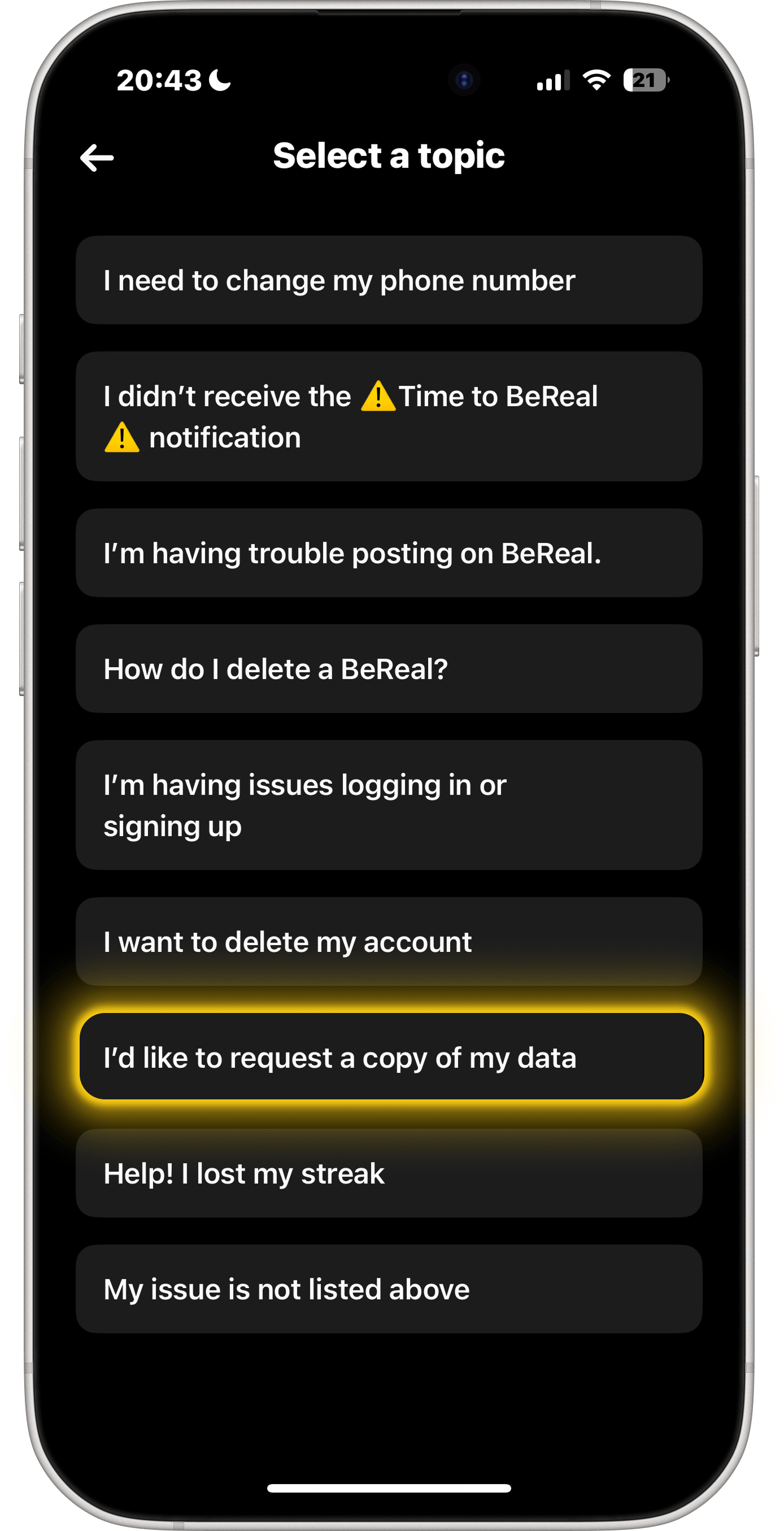Tap 'I want to delete my account'
The height and width of the screenshot is (1531, 784).
tap(389, 941)
